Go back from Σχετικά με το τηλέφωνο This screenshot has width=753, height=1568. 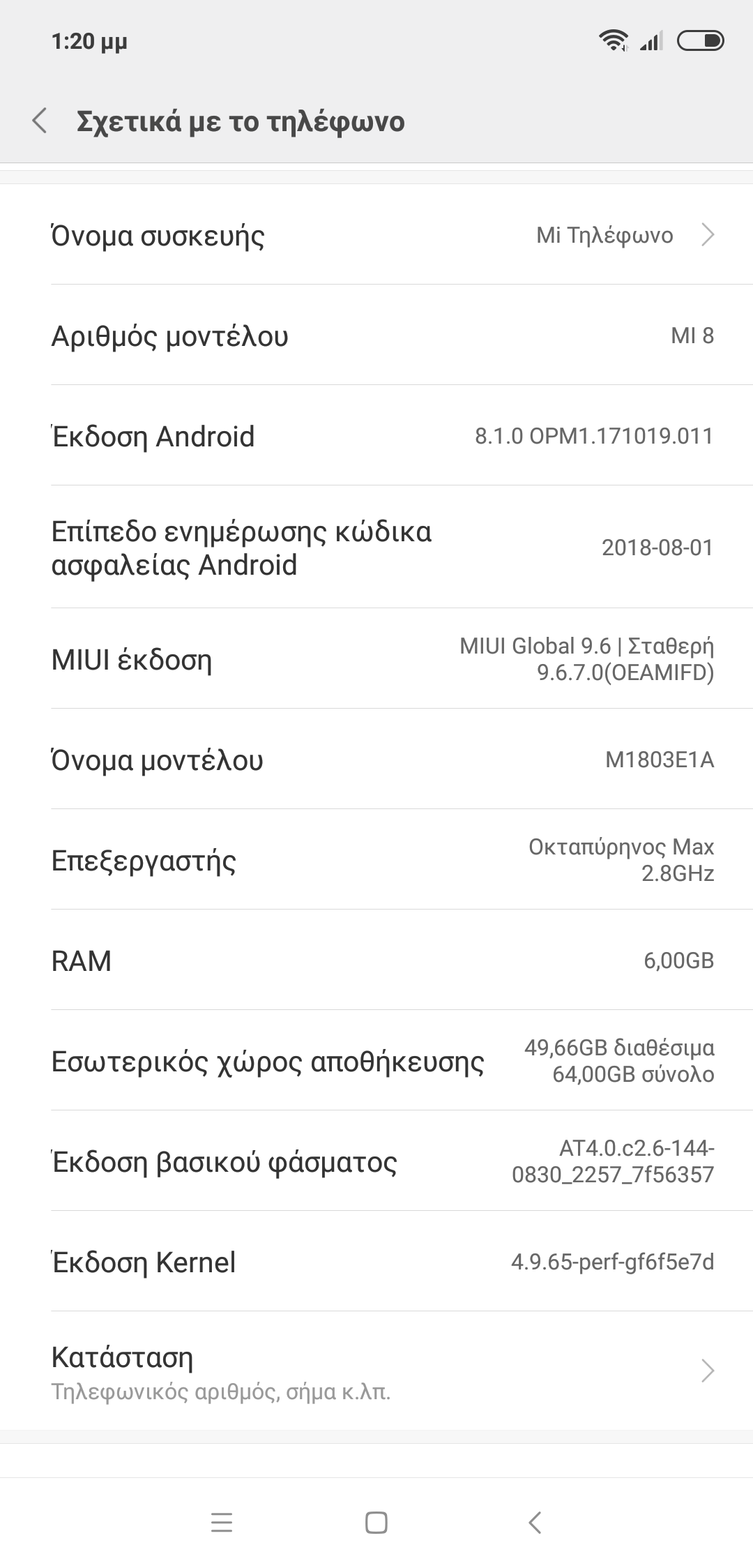[40, 121]
